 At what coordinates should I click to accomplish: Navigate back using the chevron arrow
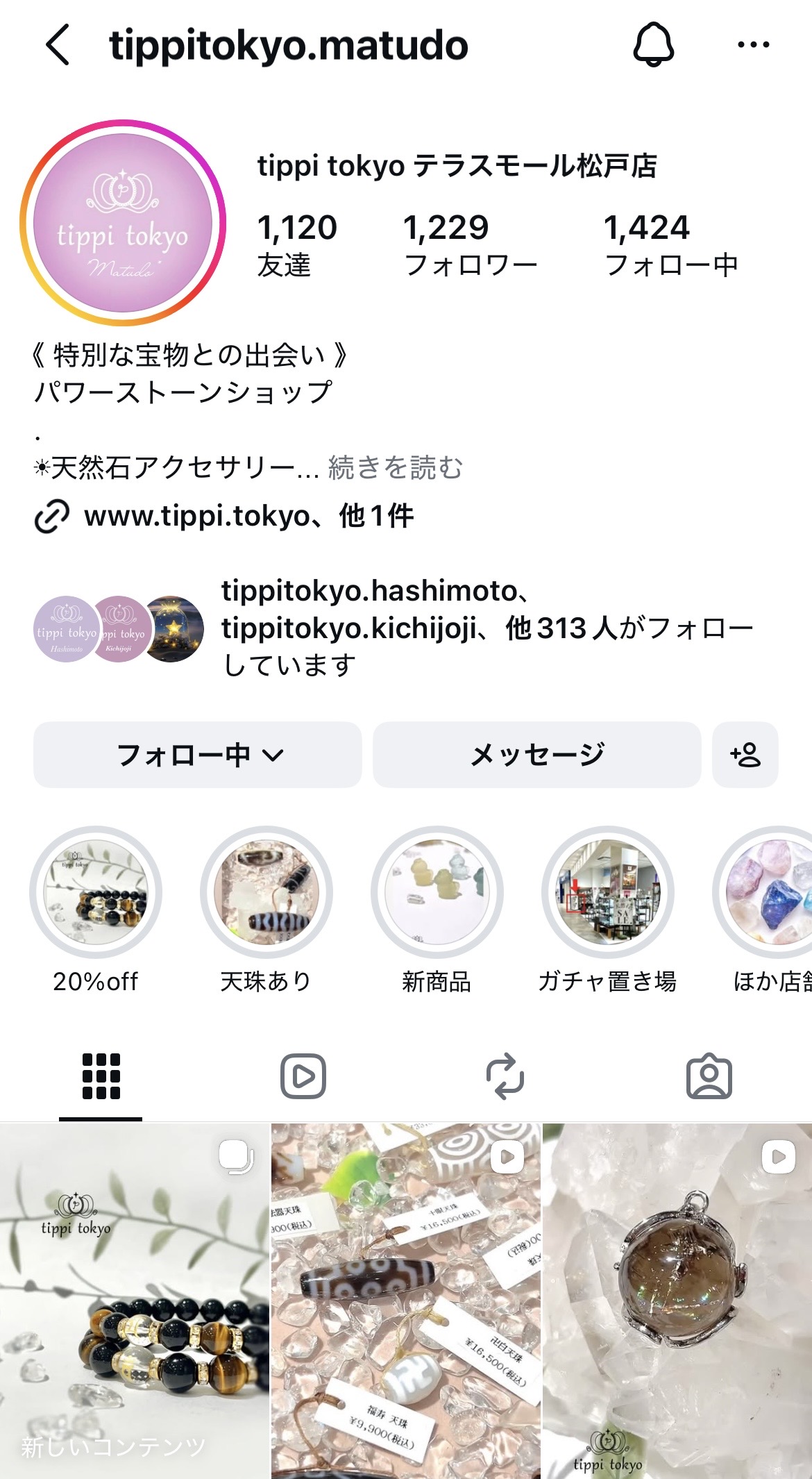[x=56, y=44]
